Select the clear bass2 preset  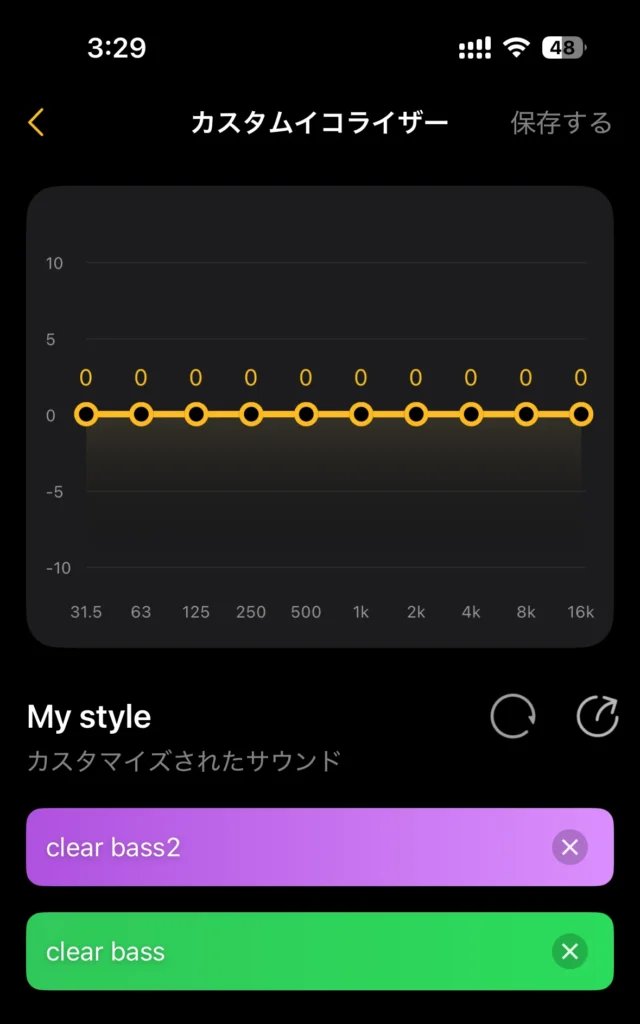280,848
